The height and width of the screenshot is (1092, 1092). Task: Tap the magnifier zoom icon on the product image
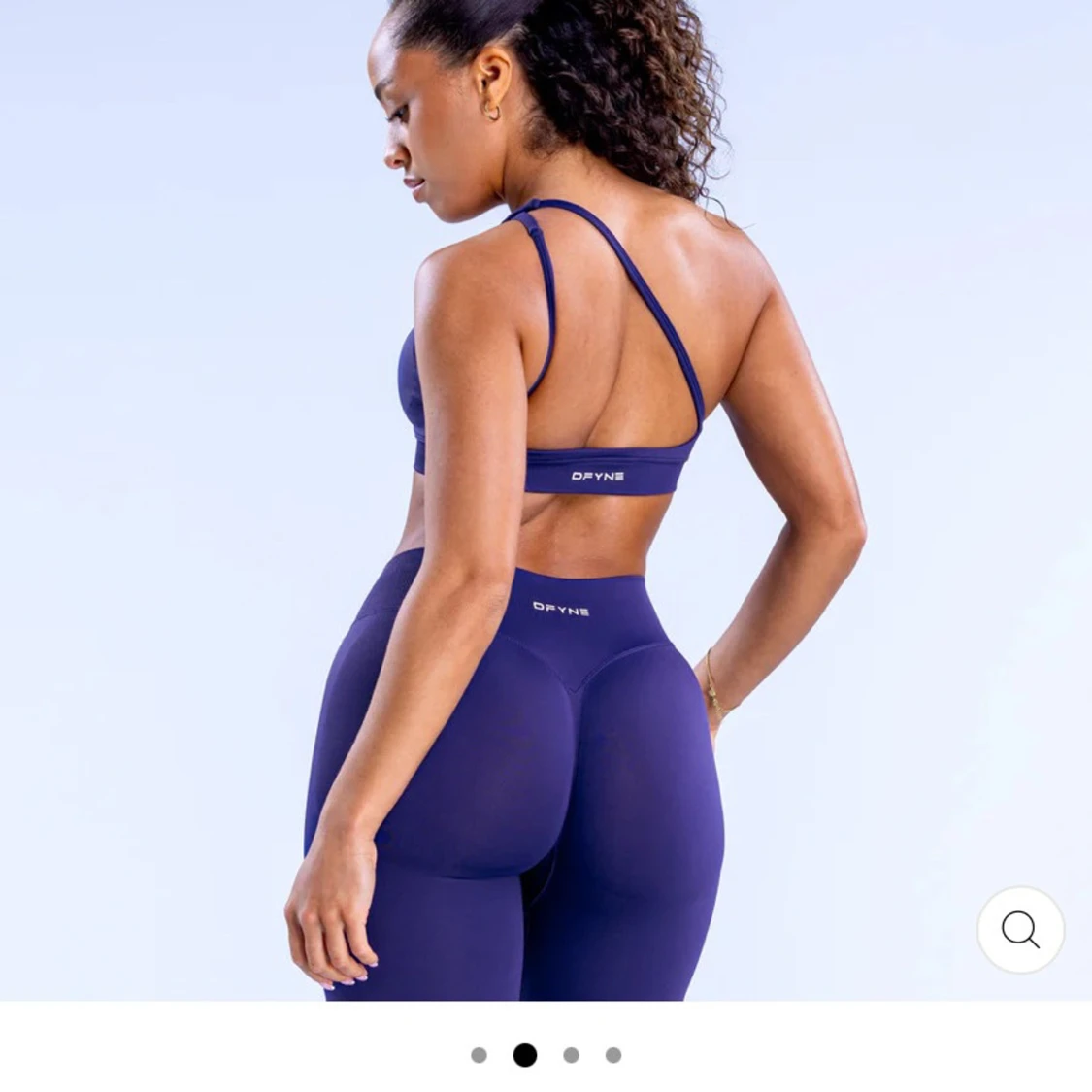[x=1020, y=930]
